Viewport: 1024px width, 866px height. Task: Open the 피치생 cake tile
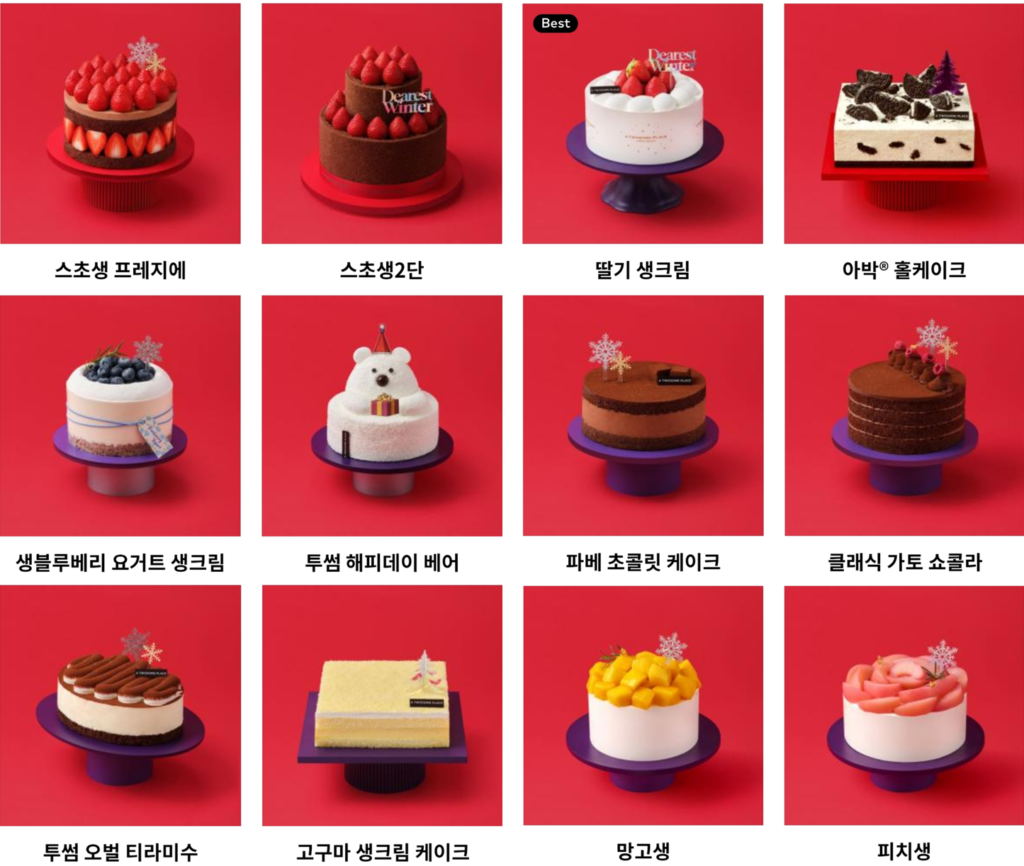coord(904,705)
